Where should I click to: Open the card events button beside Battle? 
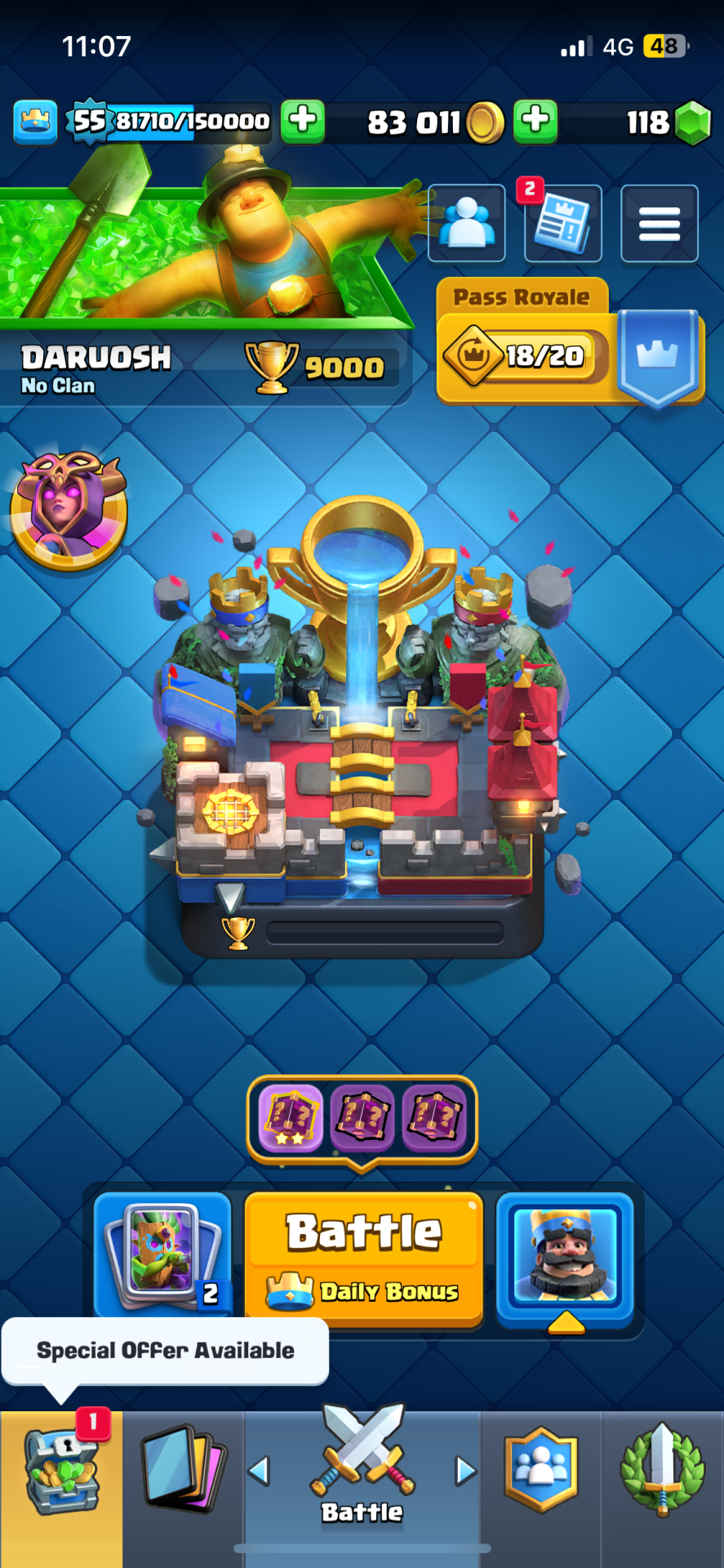click(x=162, y=1254)
